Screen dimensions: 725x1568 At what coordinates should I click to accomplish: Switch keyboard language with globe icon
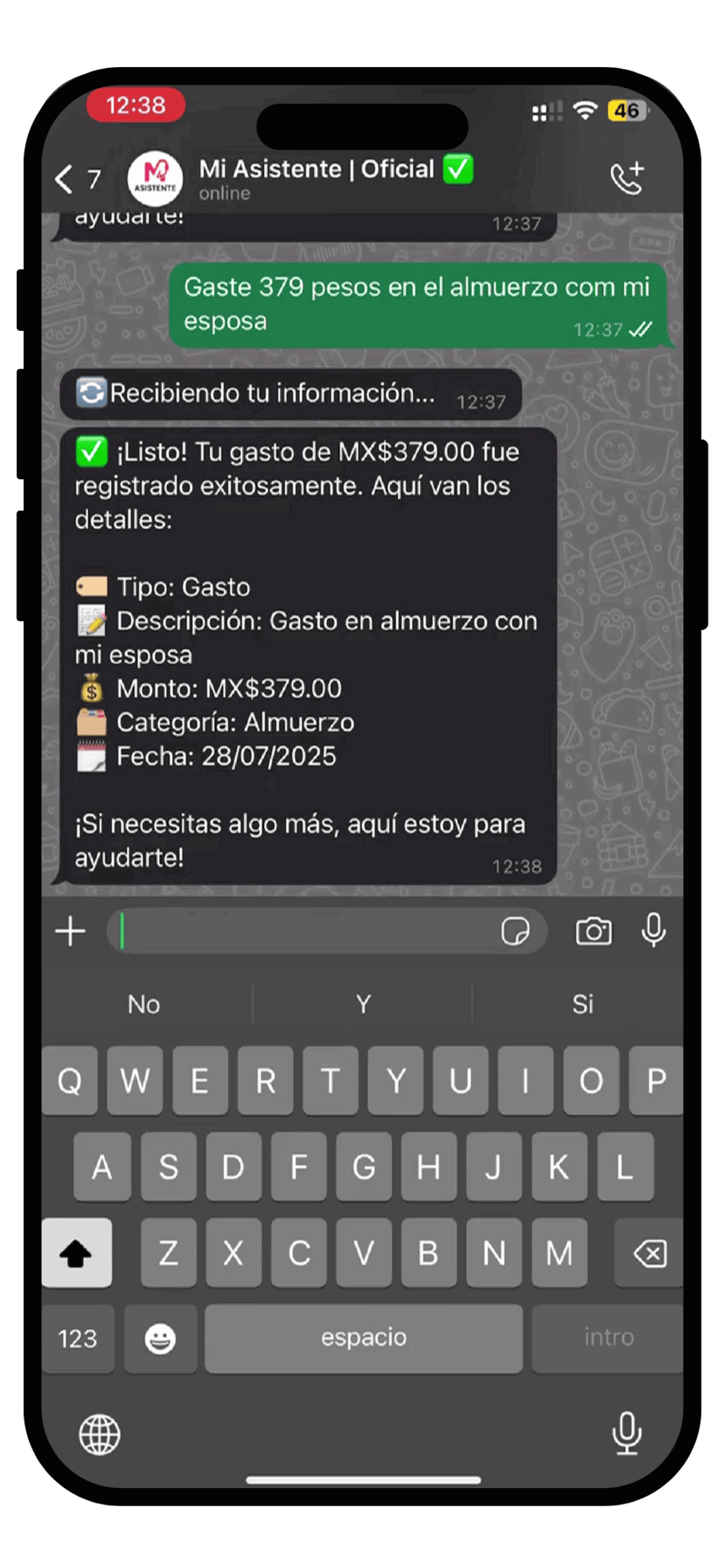(x=99, y=1434)
